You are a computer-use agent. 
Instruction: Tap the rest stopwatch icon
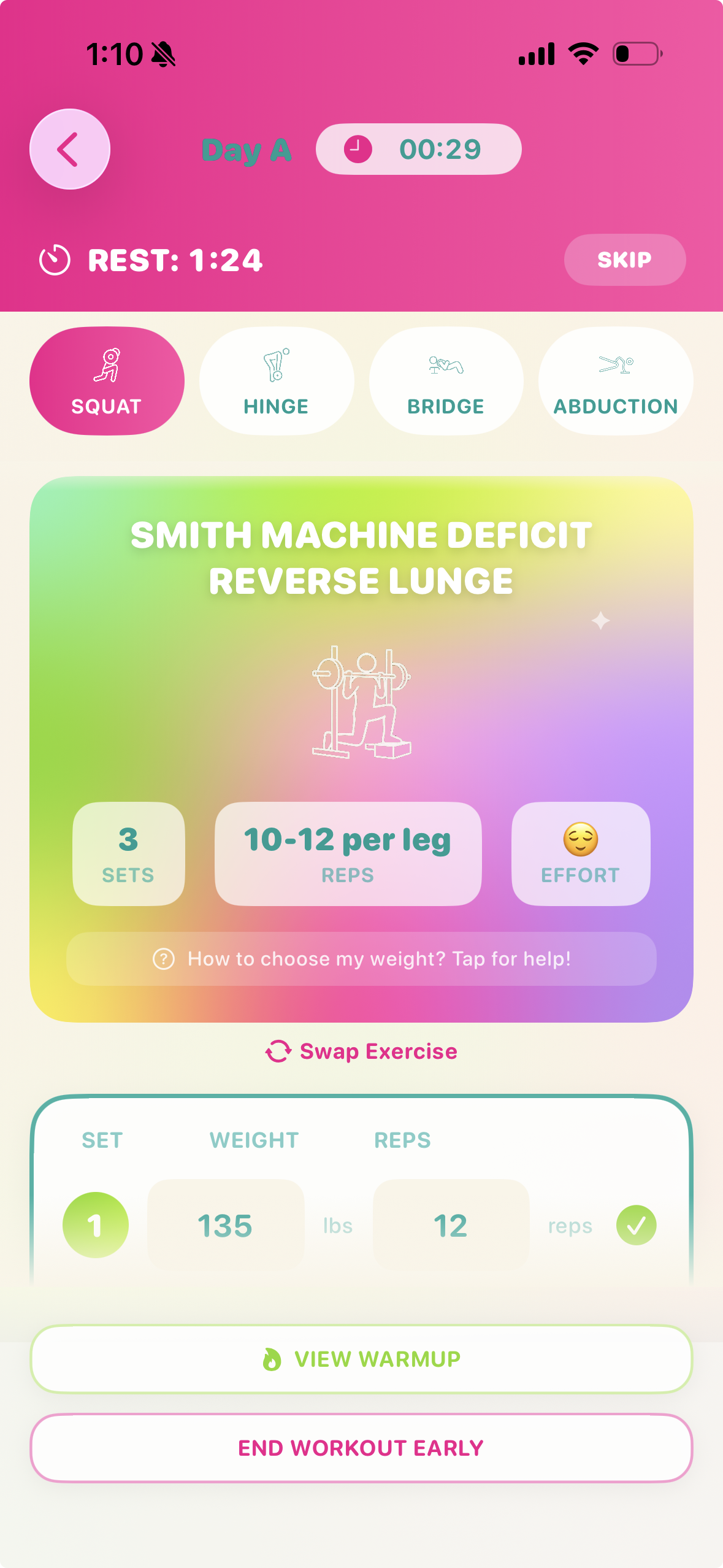pos(54,259)
